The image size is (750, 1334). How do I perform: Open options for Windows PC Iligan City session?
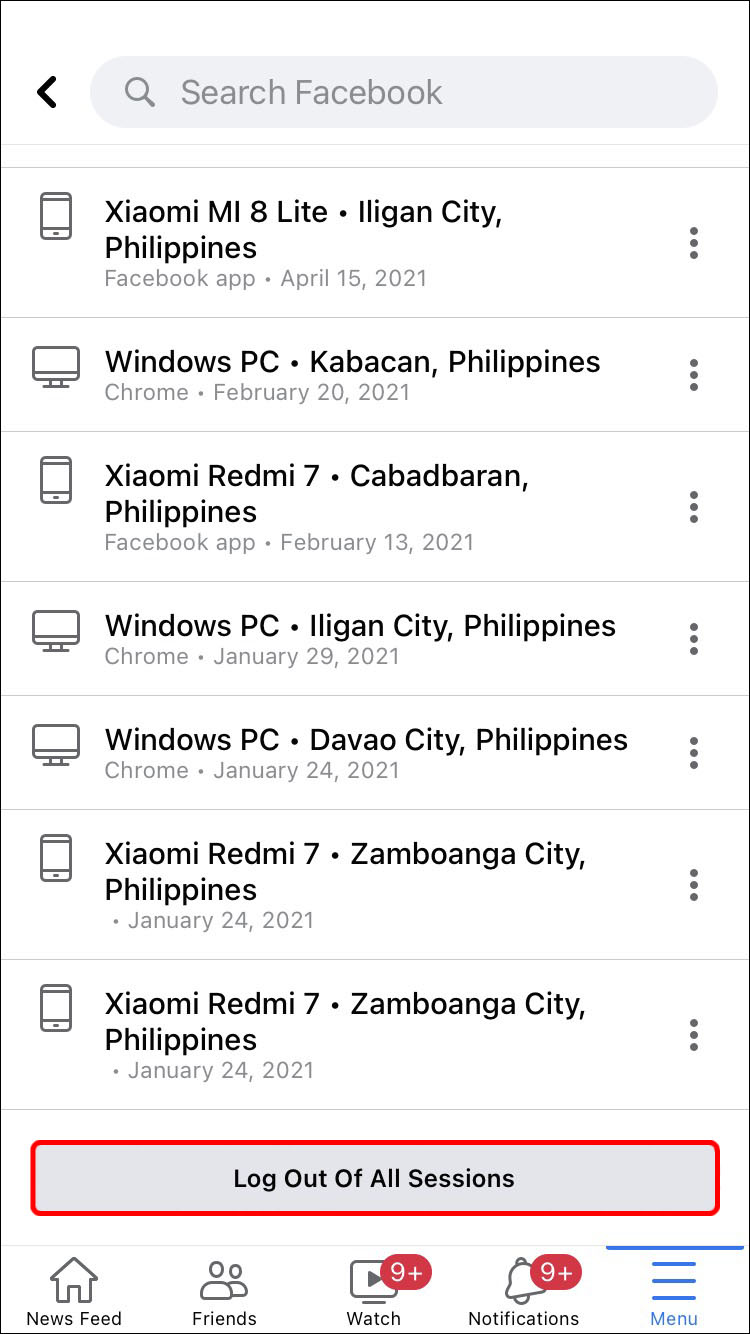pos(693,639)
